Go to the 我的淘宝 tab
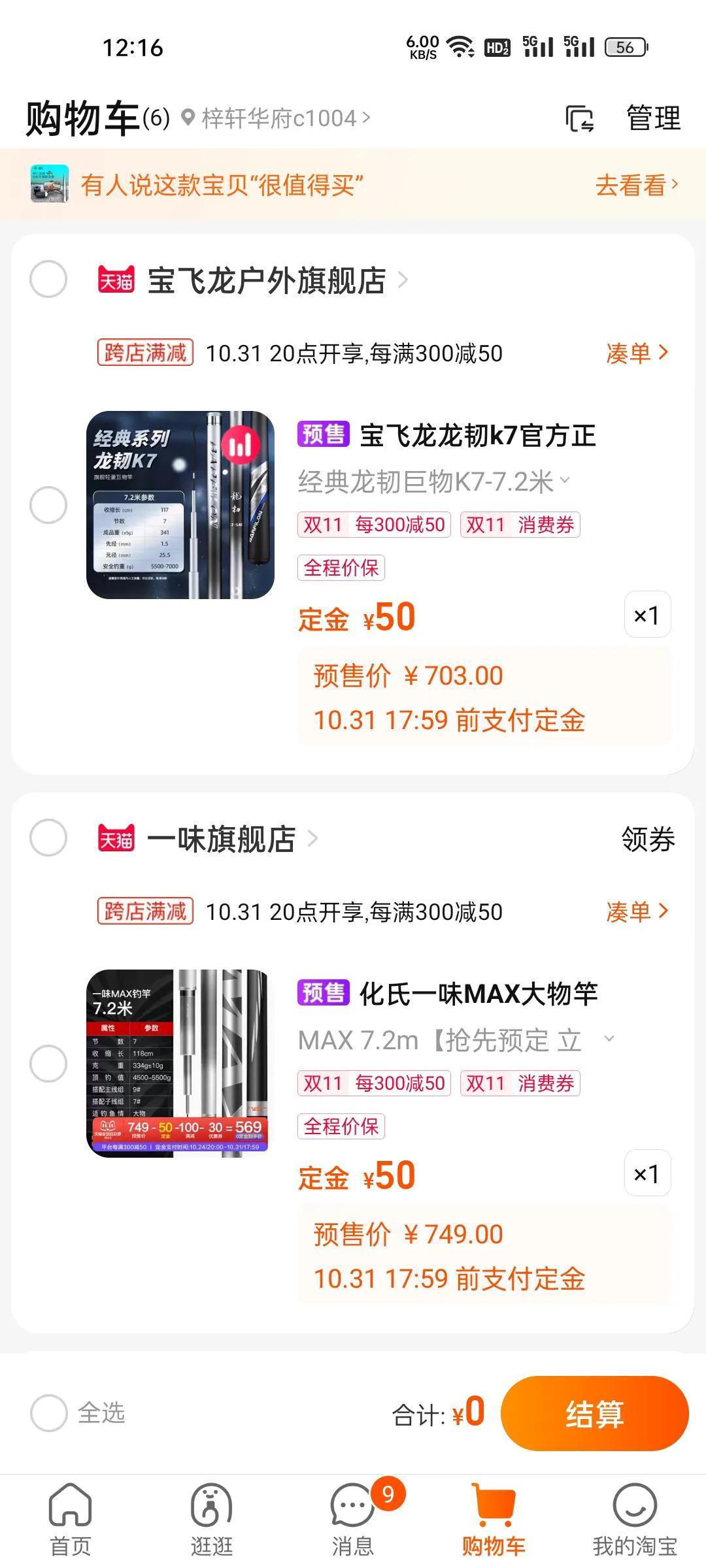The height and width of the screenshot is (1568, 706). (635, 1518)
